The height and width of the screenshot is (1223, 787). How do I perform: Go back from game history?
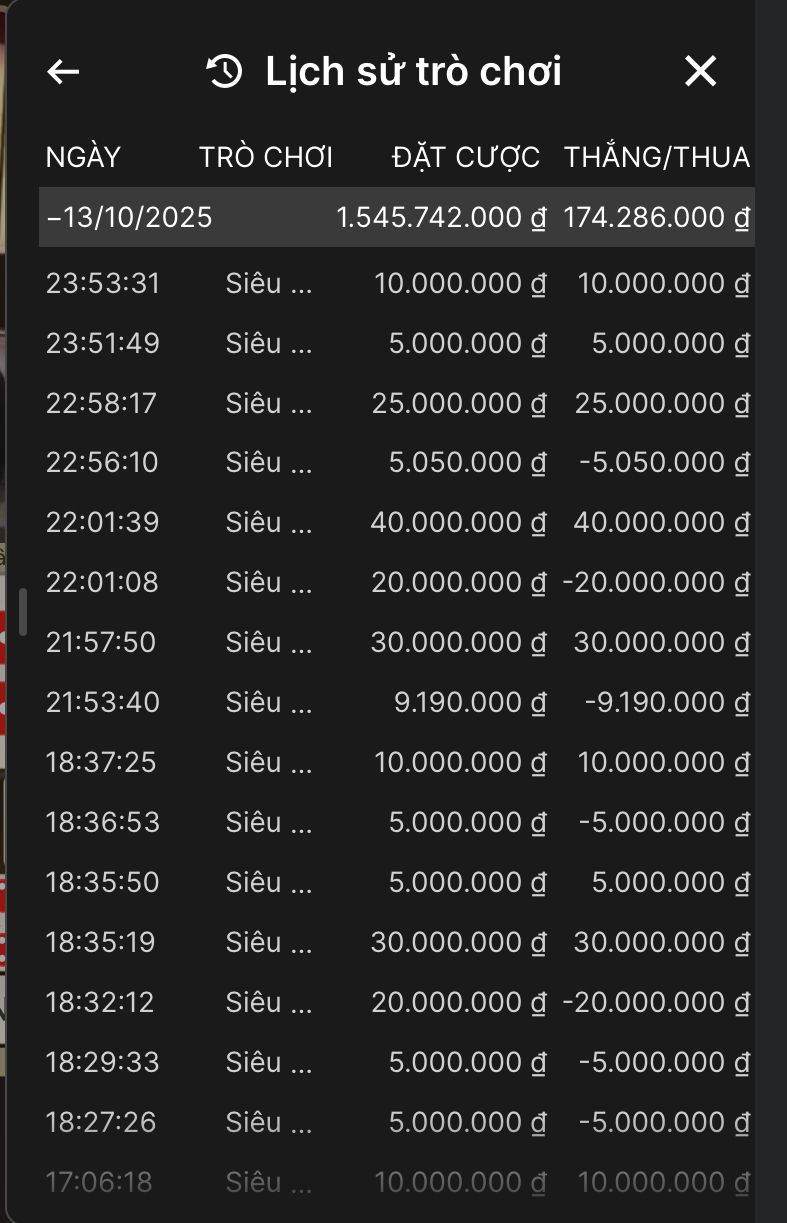[63, 71]
